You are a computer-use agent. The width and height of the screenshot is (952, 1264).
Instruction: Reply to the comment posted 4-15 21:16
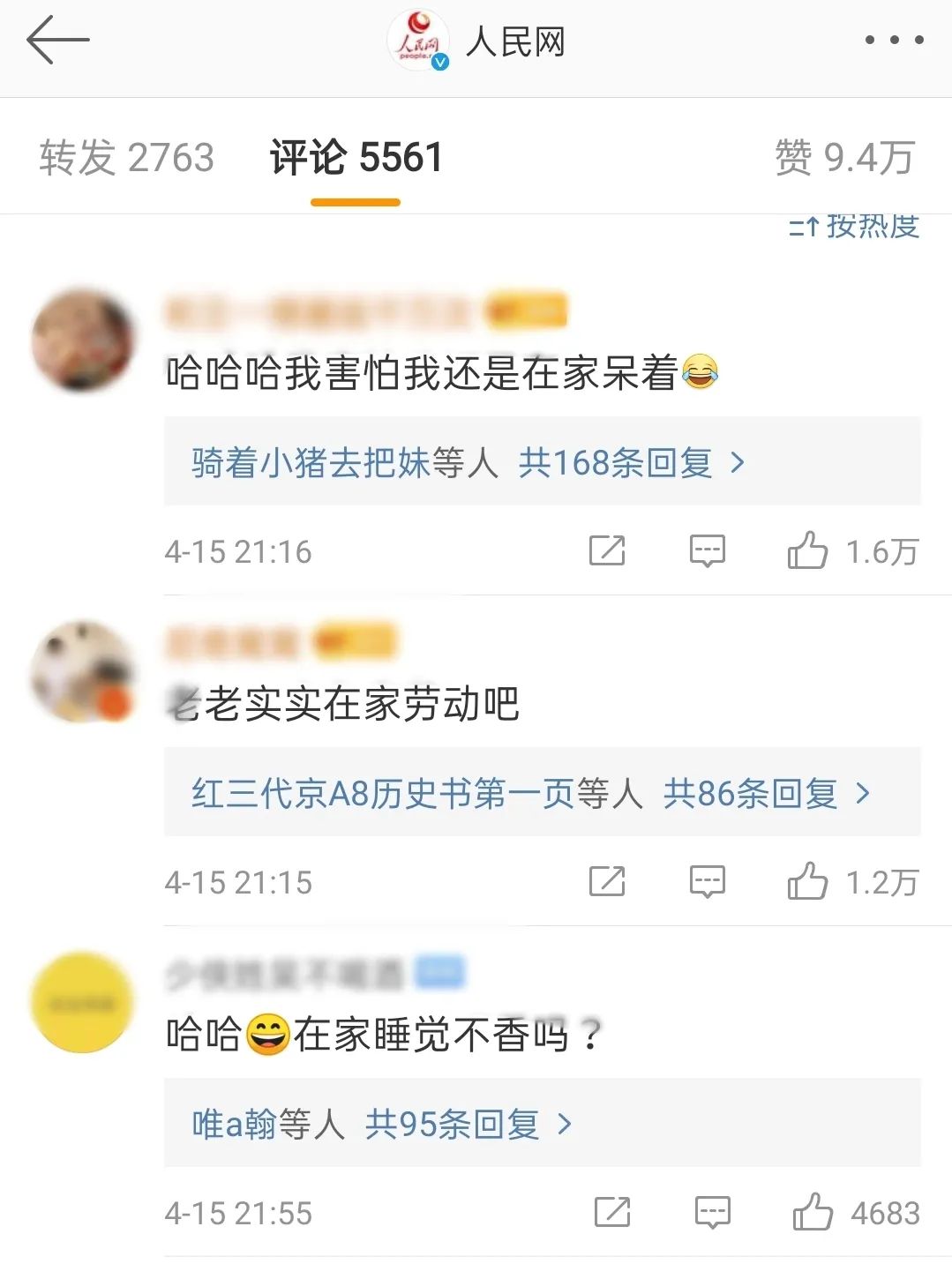coord(707,551)
